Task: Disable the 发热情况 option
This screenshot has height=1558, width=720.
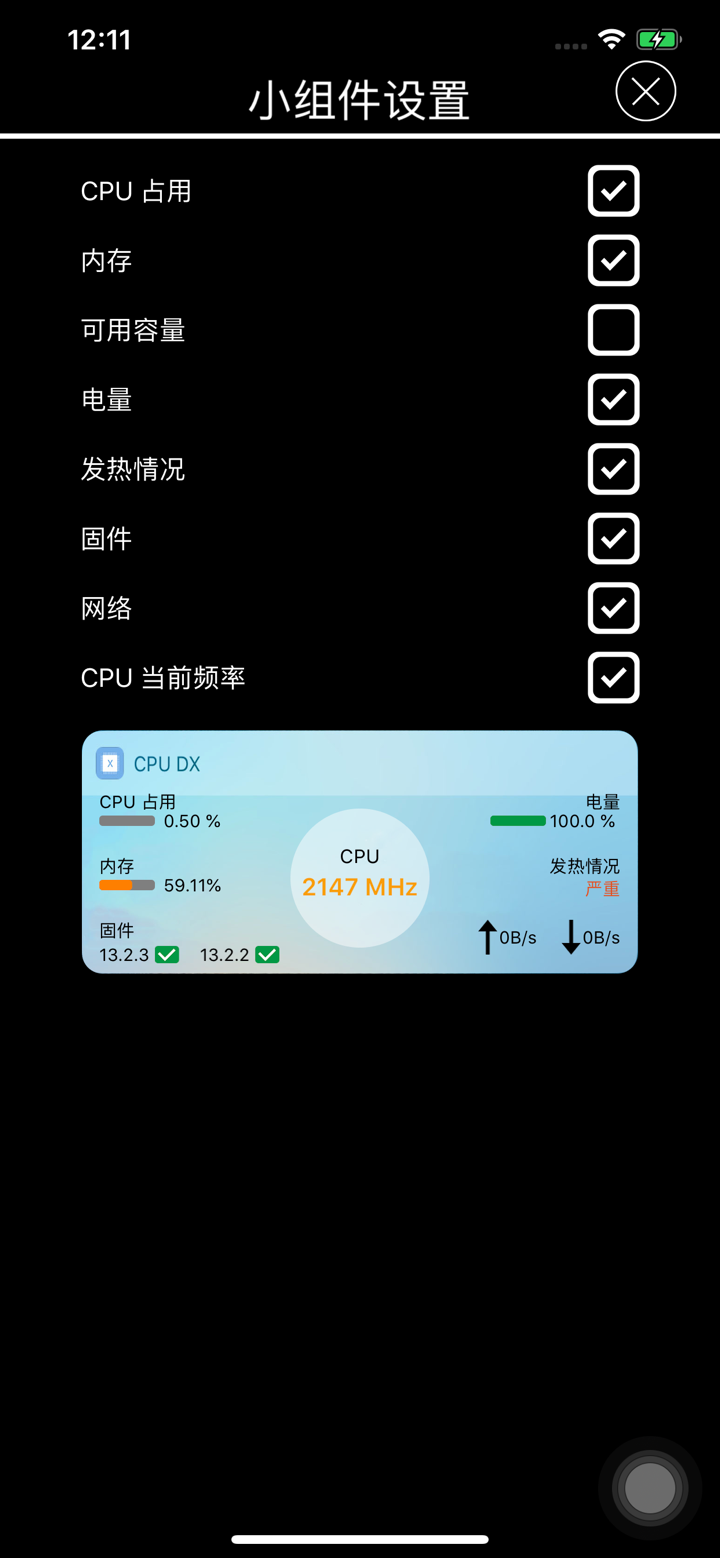Action: click(x=613, y=469)
